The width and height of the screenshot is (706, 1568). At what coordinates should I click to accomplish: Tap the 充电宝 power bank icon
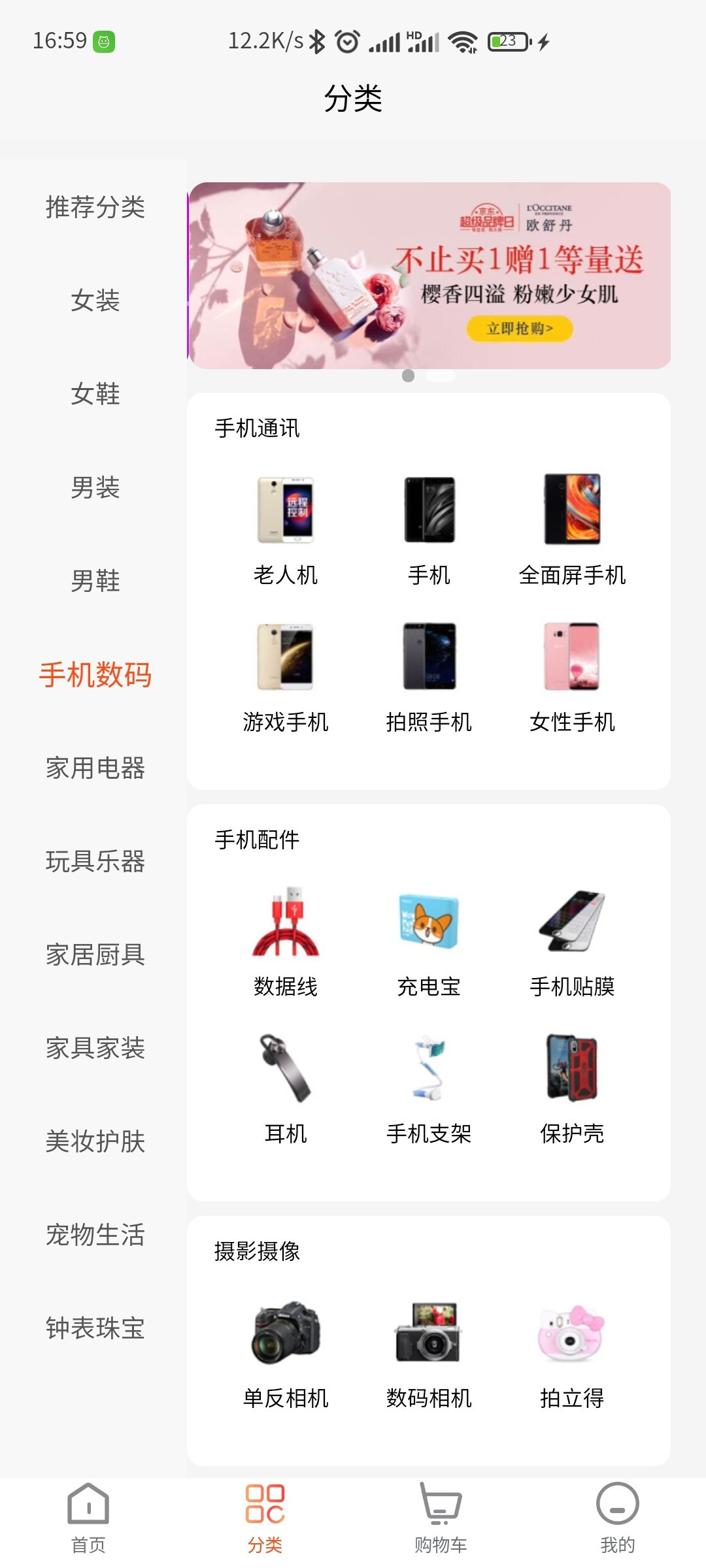coord(429,921)
